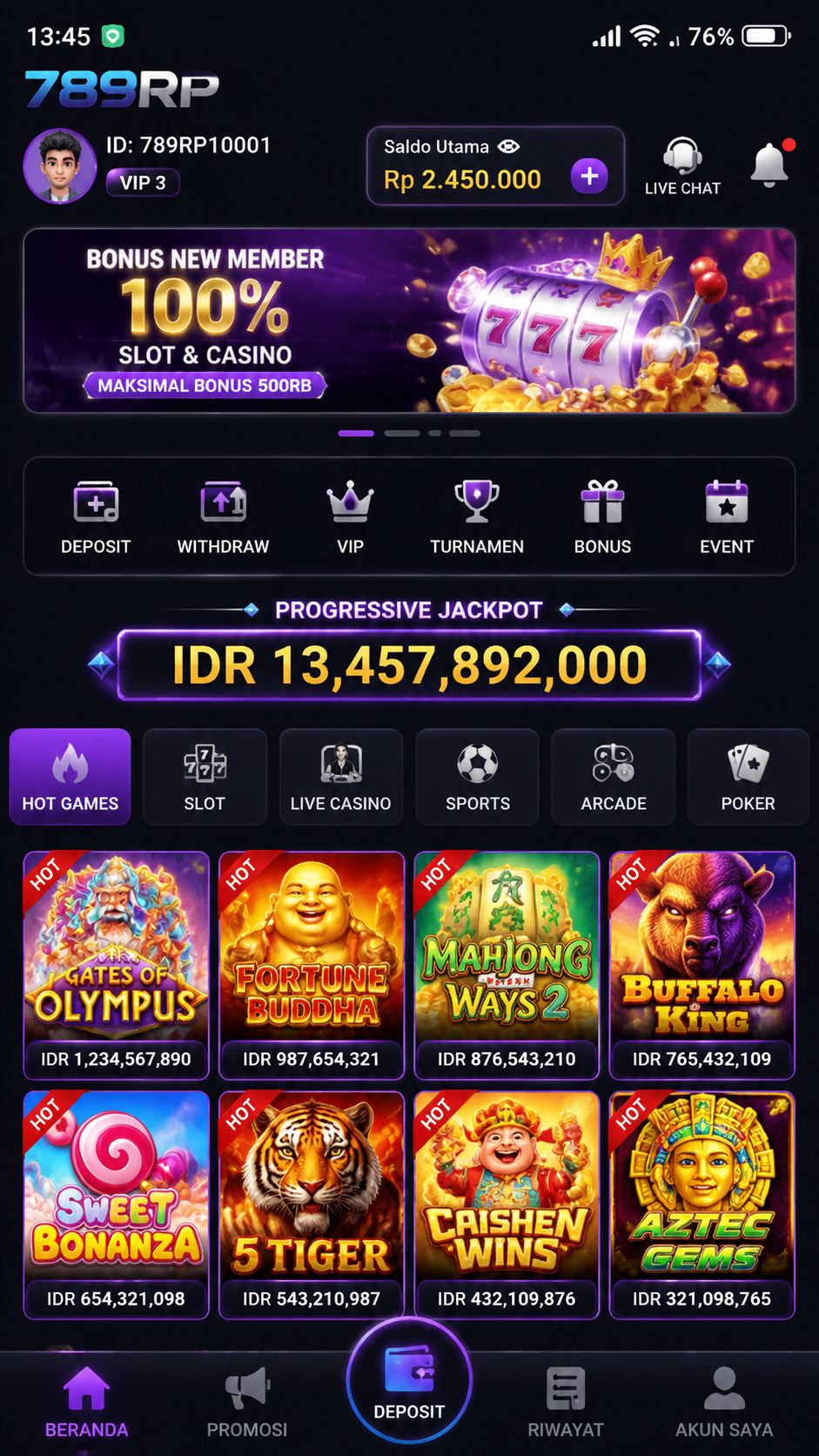Screen dimensions: 819x1456
Task: Switch to Live Casino category
Action: click(341, 777)
